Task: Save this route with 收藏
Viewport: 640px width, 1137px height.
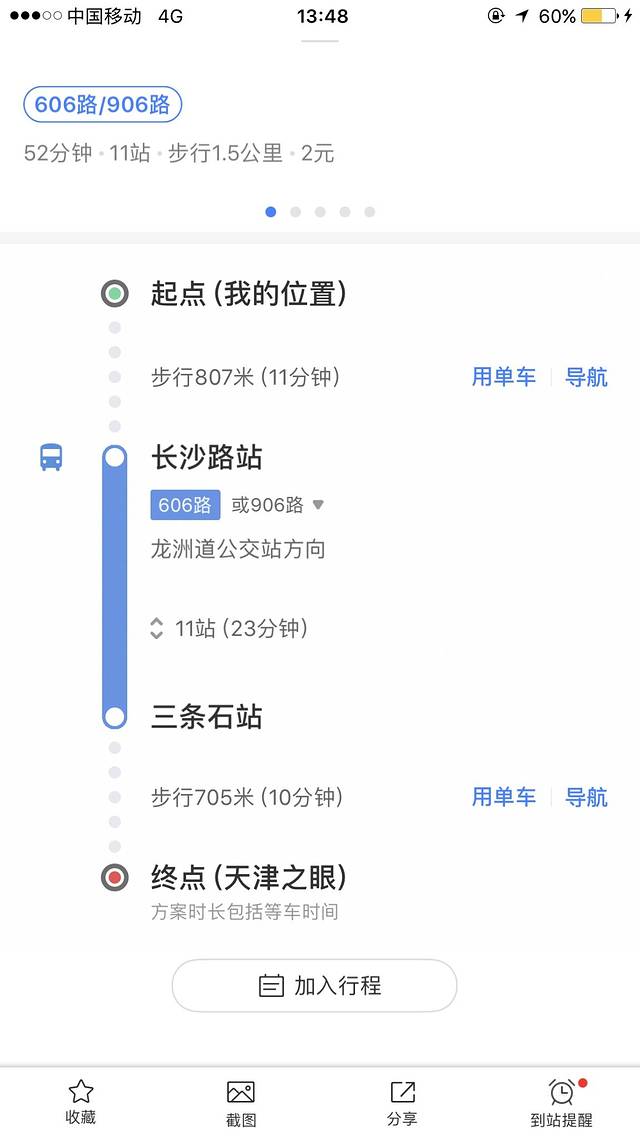Action: coord(80,1101)
